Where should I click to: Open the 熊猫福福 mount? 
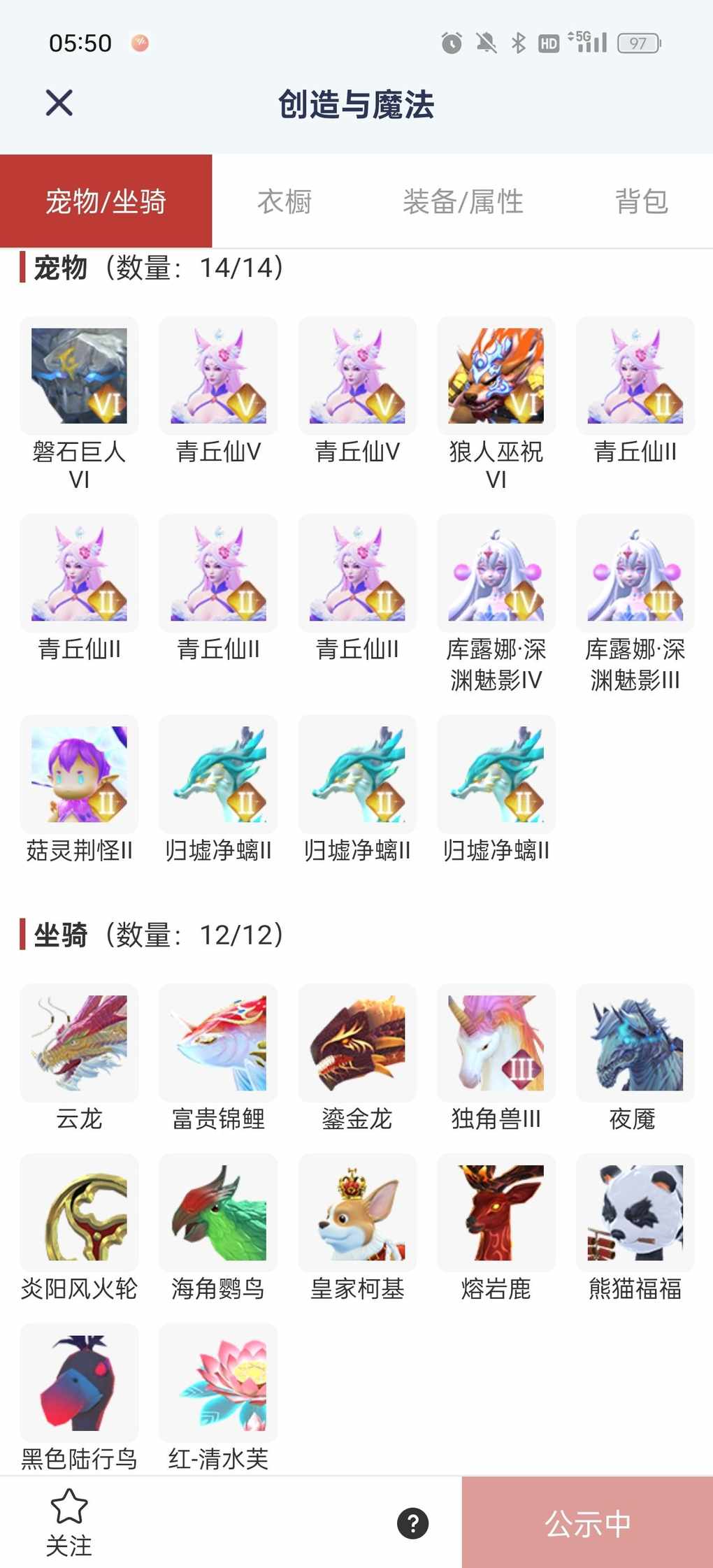pos(635,1213)
